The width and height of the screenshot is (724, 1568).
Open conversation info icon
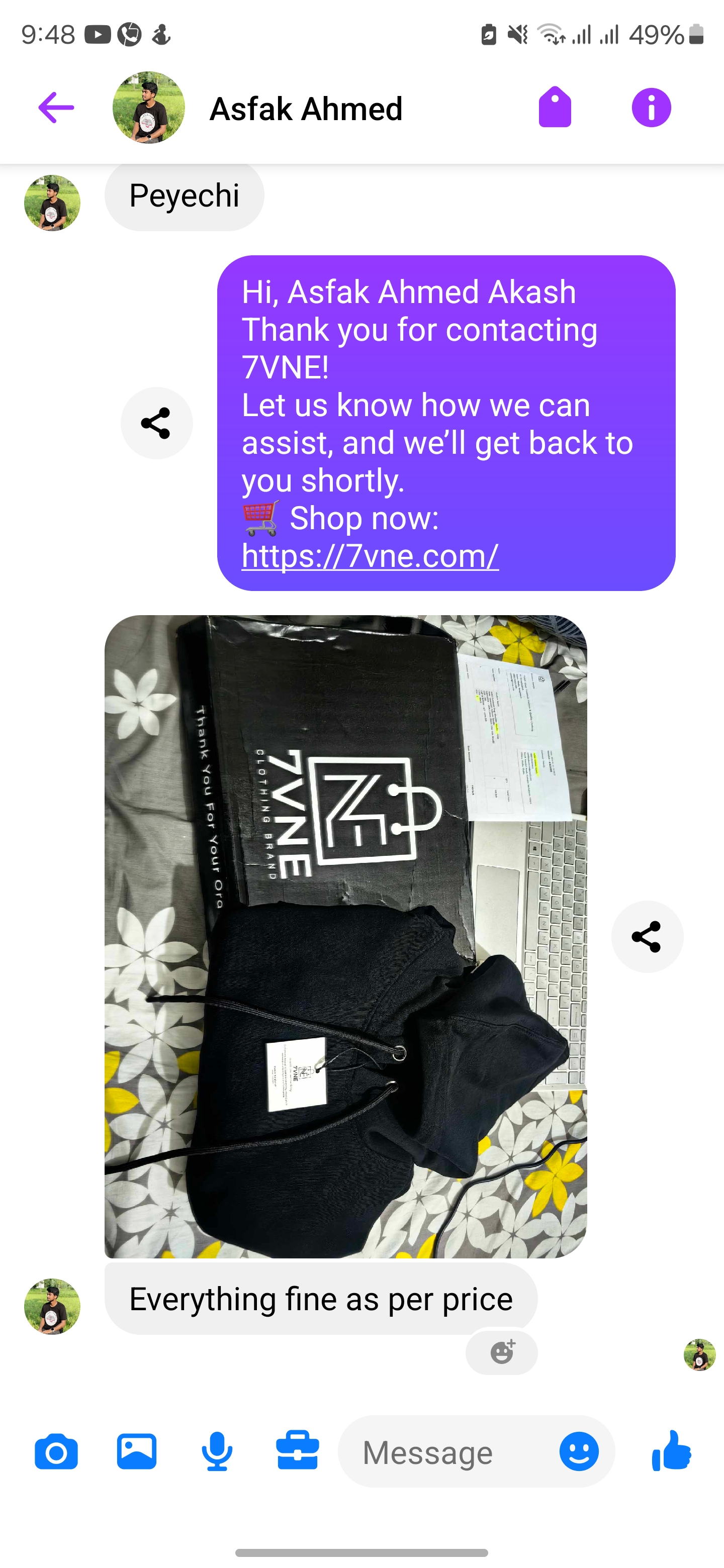click(x=651, y=108)
